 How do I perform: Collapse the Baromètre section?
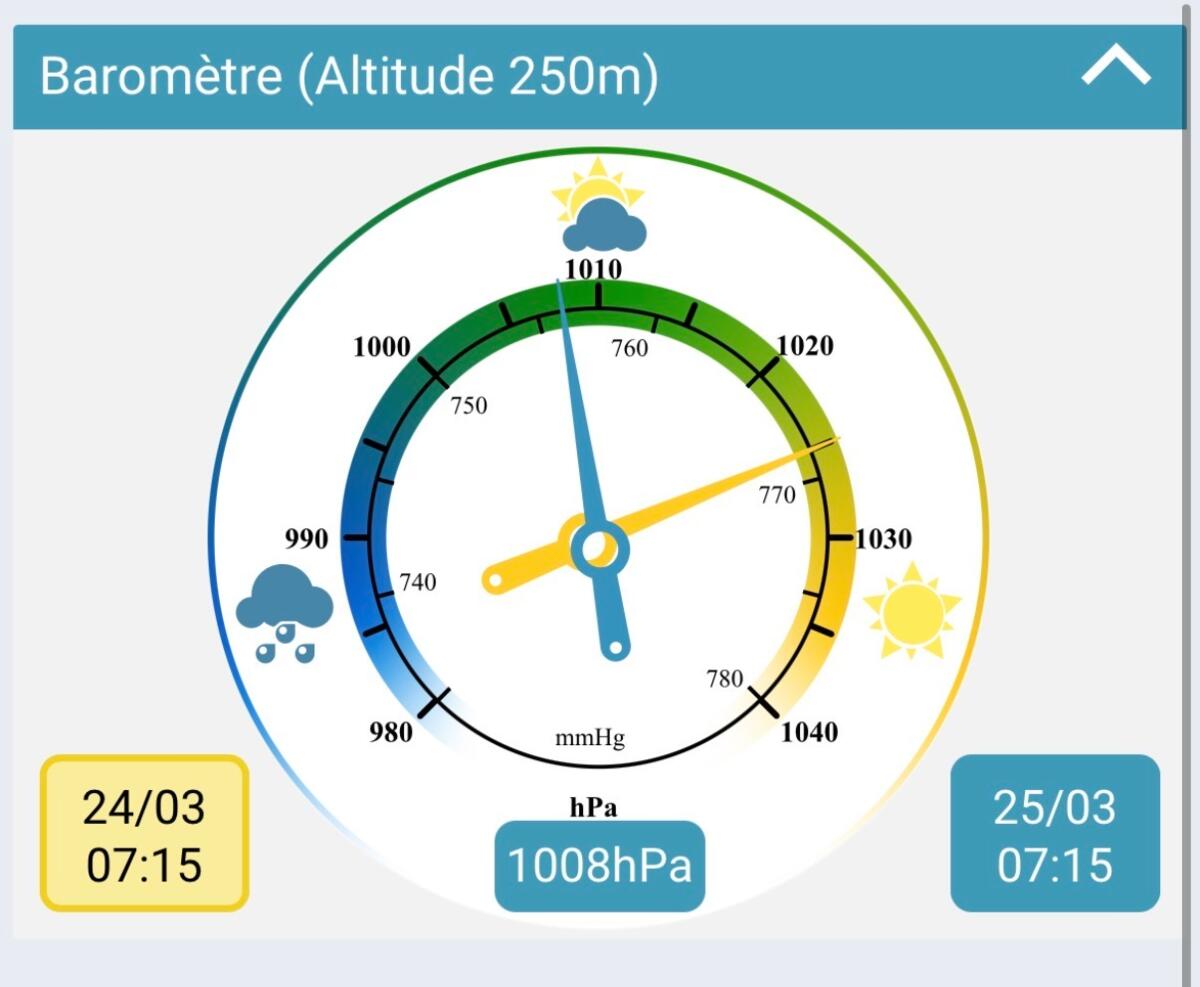coord(1116,71)
